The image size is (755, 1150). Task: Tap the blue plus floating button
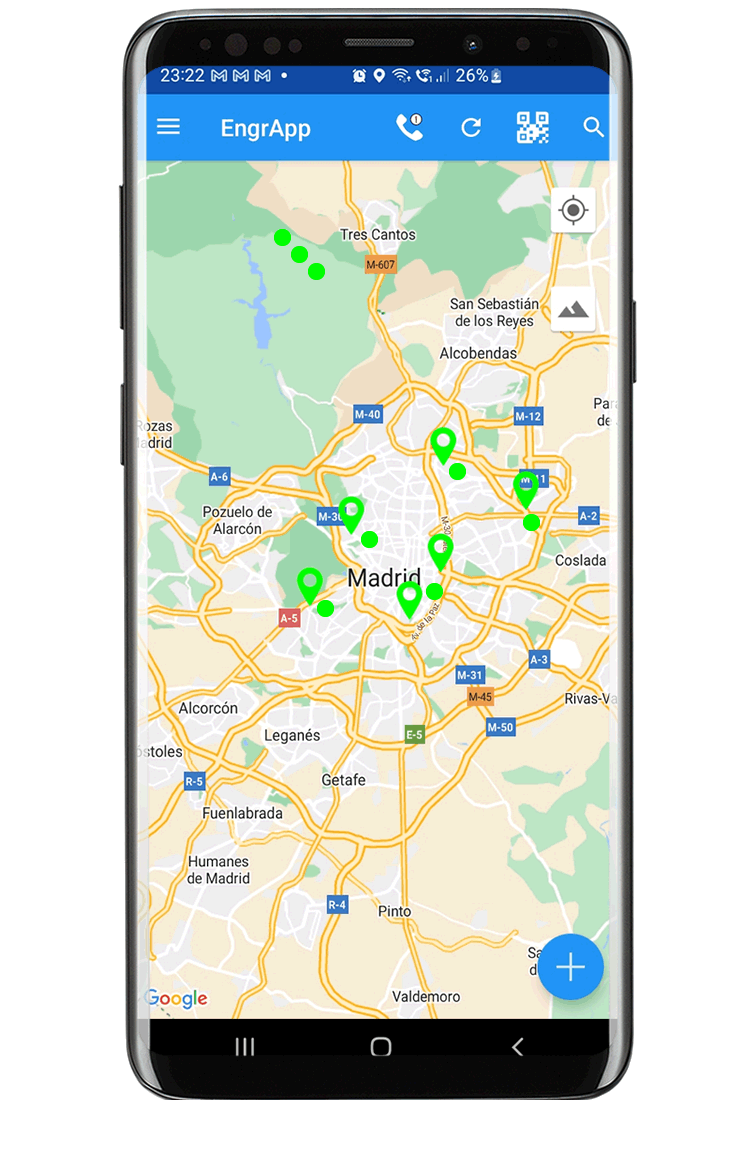571,967
